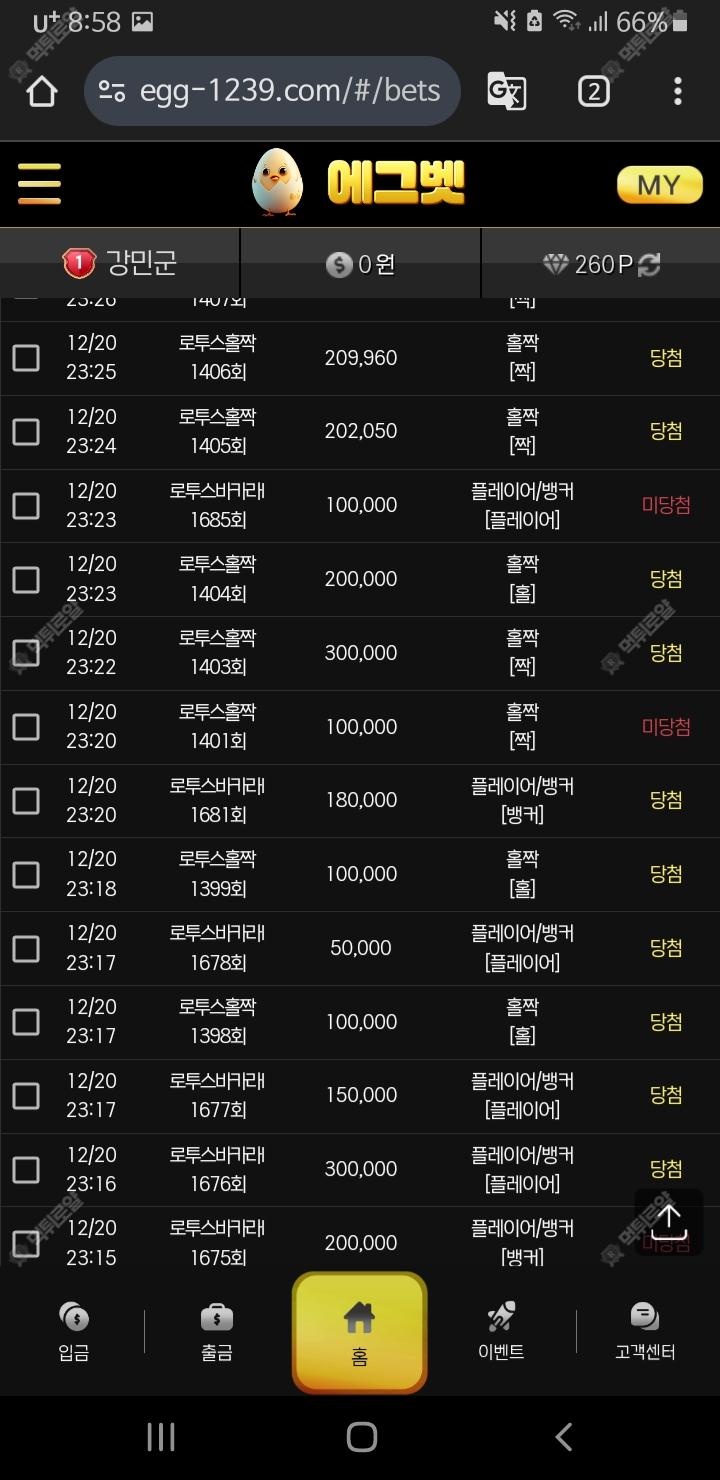Refresh the 260P points balance

pyautogui.click(x=650, y=264)
